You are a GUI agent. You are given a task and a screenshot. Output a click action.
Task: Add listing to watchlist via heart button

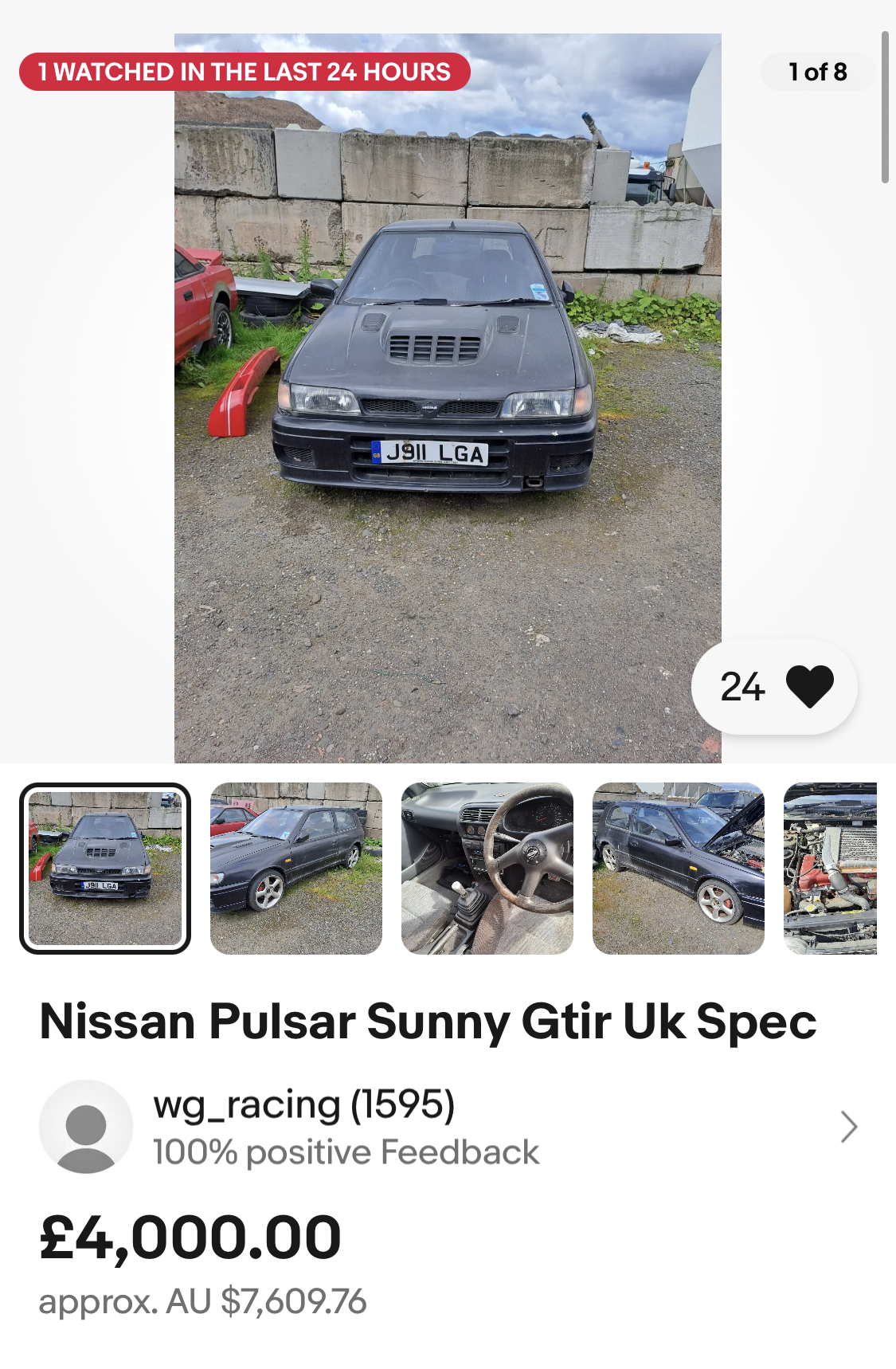click(808, 686)
